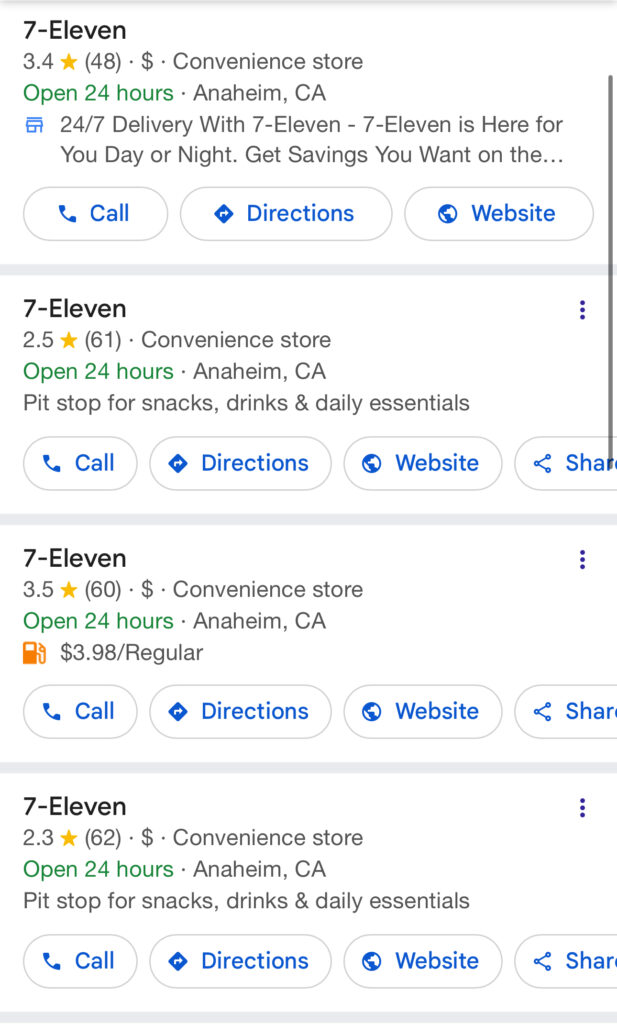Viewport: 617px width, 1024px height.
Task: Visit website of the 2.5-star 7-Eleven
Action: pos(422,463)
